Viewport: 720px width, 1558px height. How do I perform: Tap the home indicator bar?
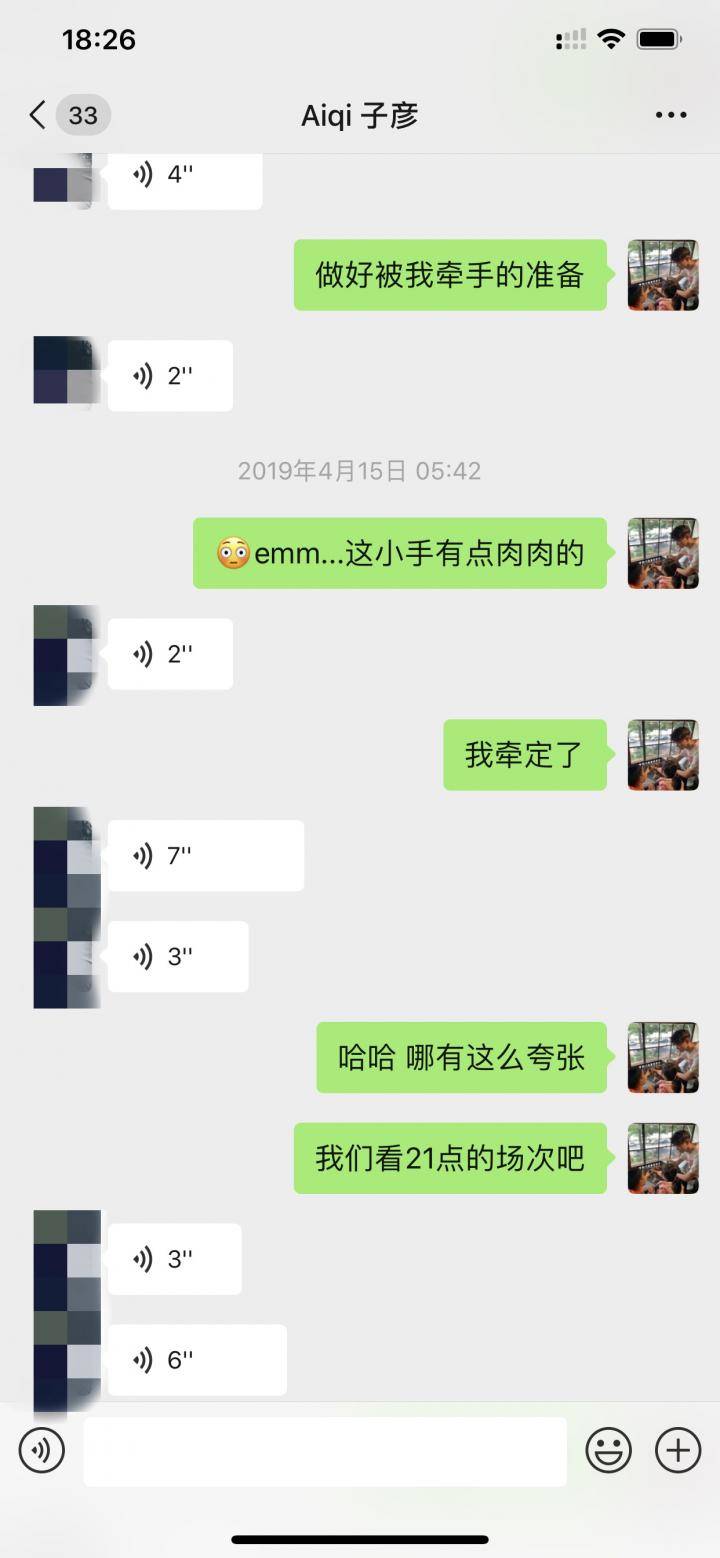tap(360, 1540)
